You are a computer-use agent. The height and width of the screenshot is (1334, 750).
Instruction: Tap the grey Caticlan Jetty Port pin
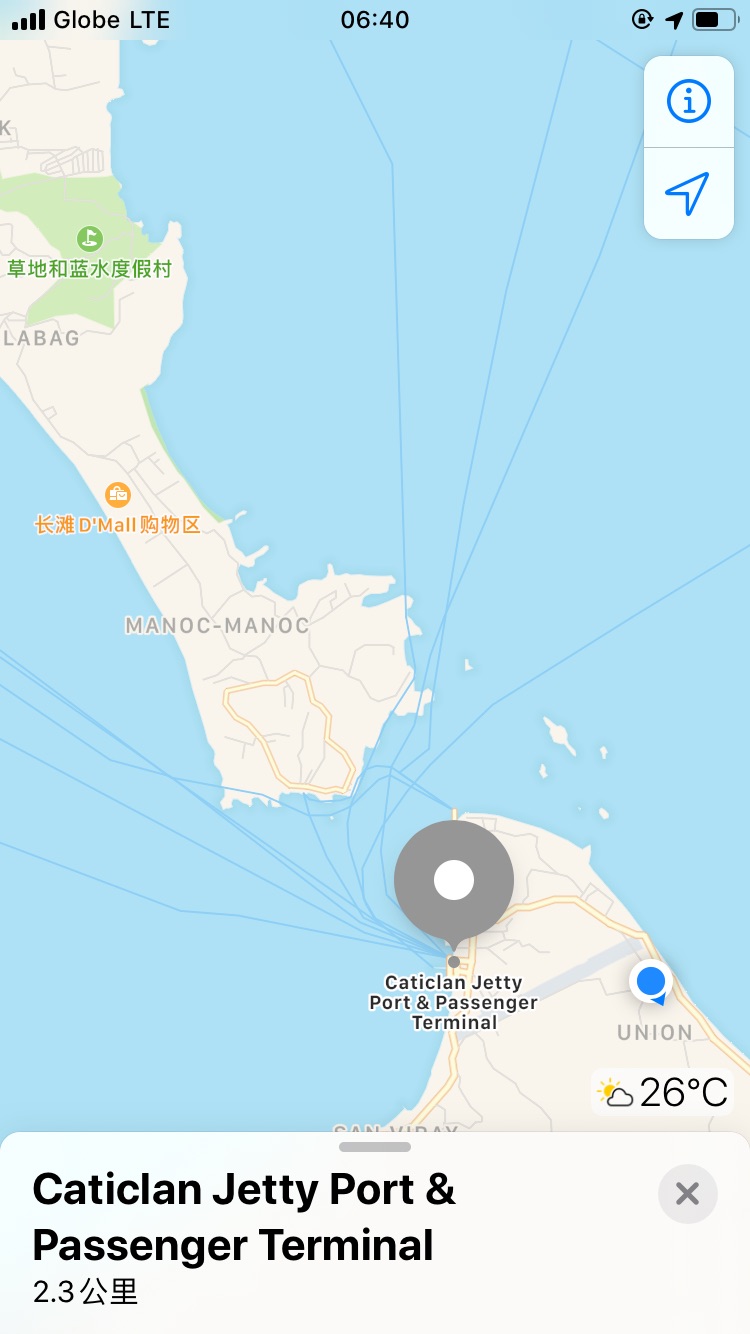pyautogui.click(x=454, y=881)
